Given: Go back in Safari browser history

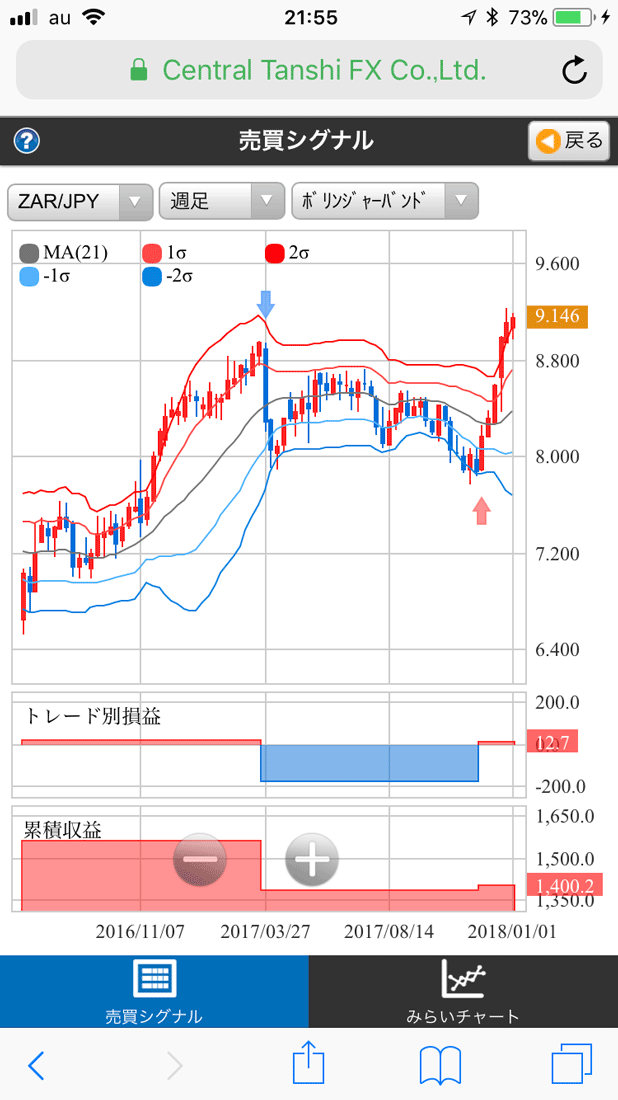Looking at the screenshot, I should (x=36, y=1066).
